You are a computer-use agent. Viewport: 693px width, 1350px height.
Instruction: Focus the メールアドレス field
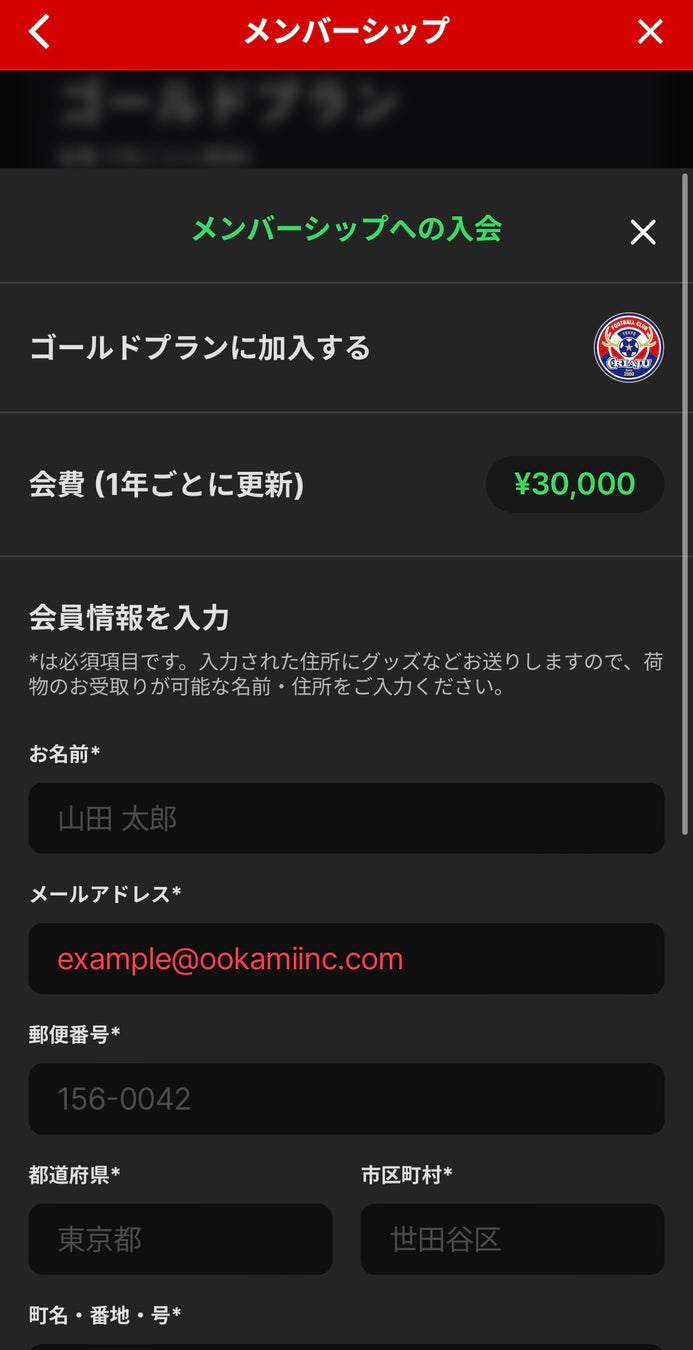pyautogui.click(x=346, y=959)
